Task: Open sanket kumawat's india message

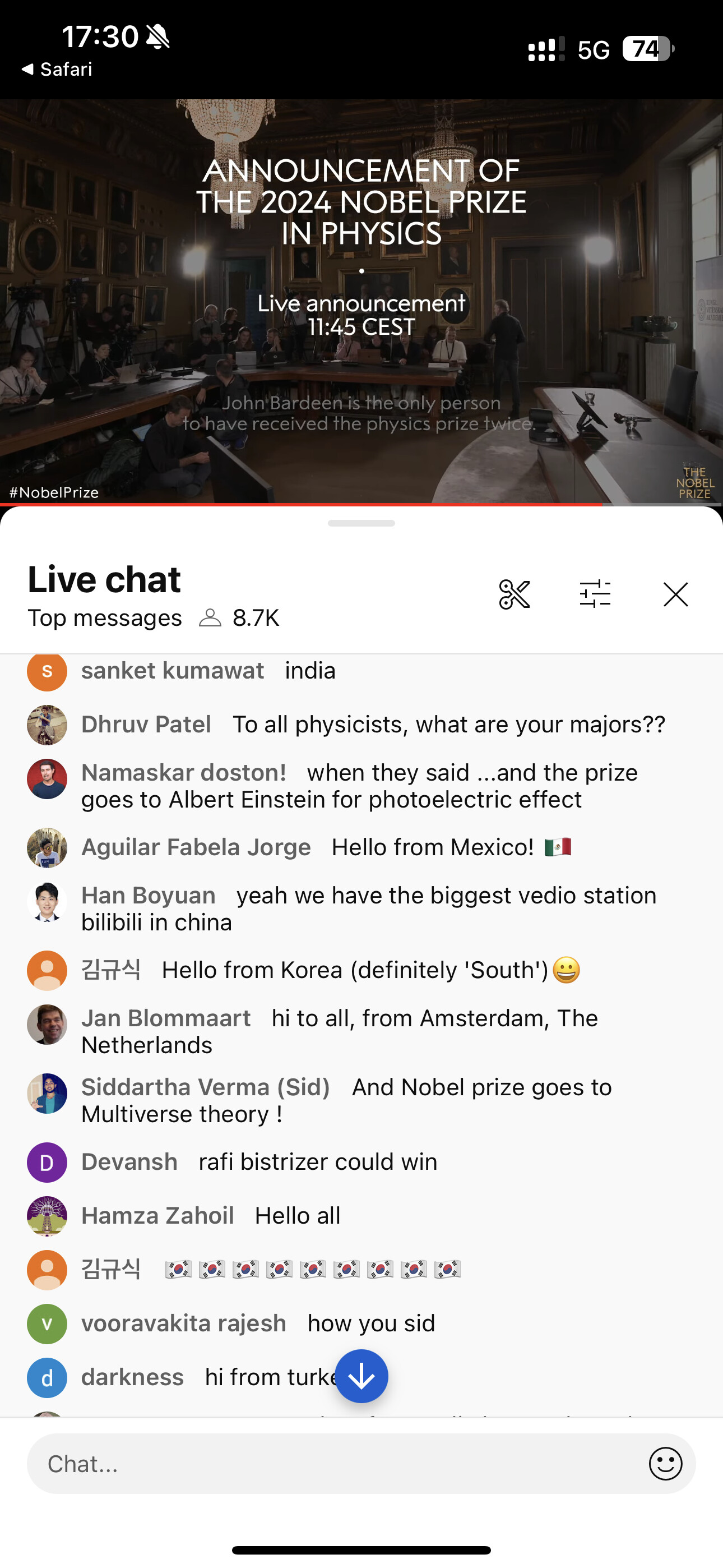Action: 310,671
